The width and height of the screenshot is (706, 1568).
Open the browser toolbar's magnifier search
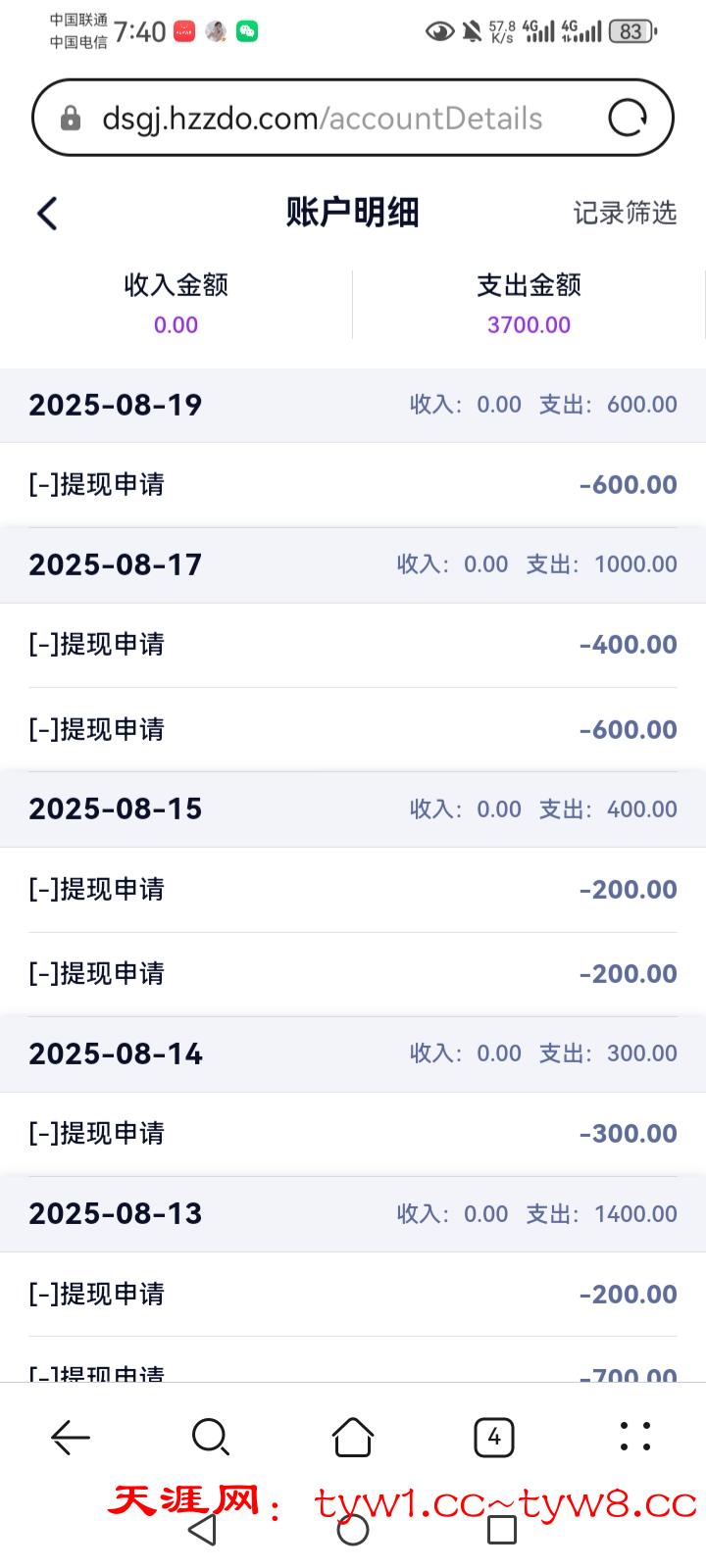[x=211, y=1437]
